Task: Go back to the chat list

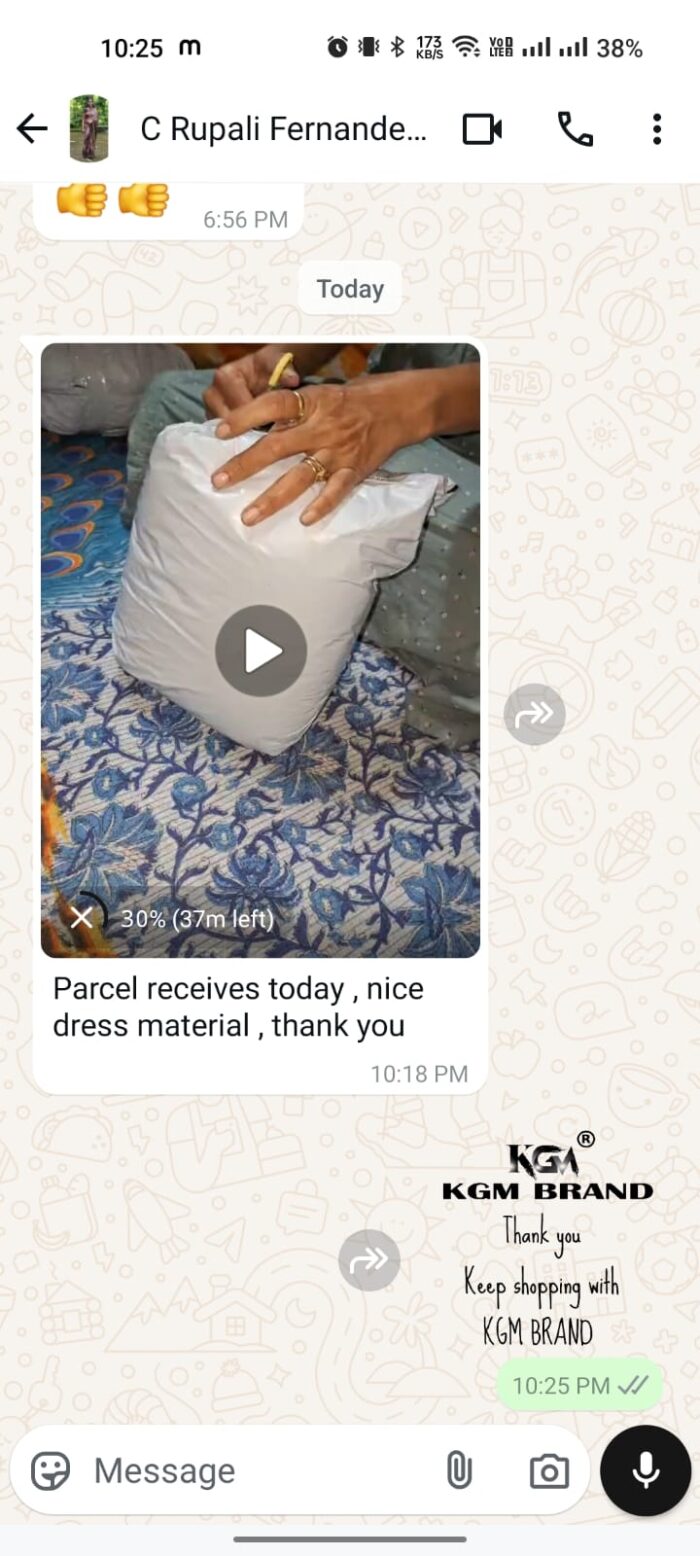Action: click(32, 129)
